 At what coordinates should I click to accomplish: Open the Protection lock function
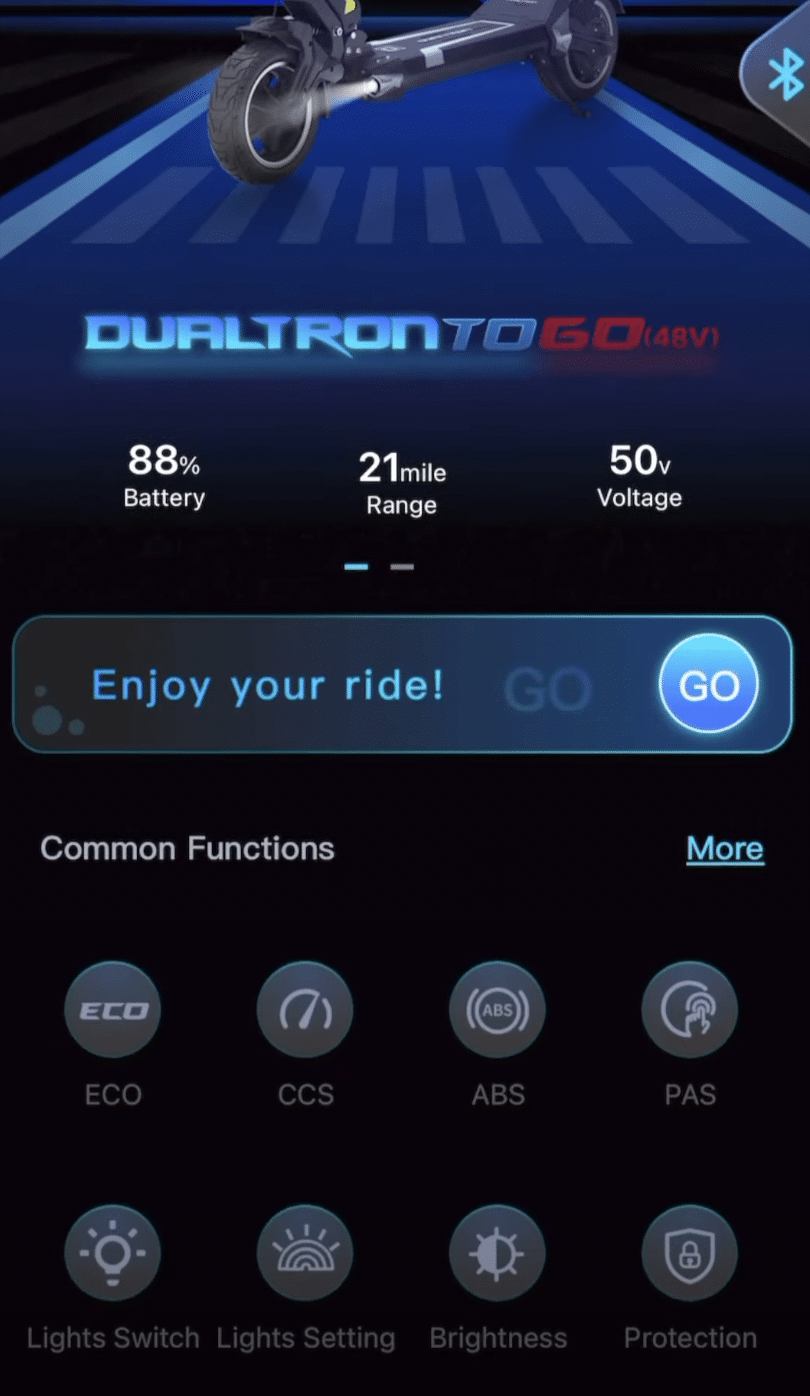click(x=689, y=1252)
